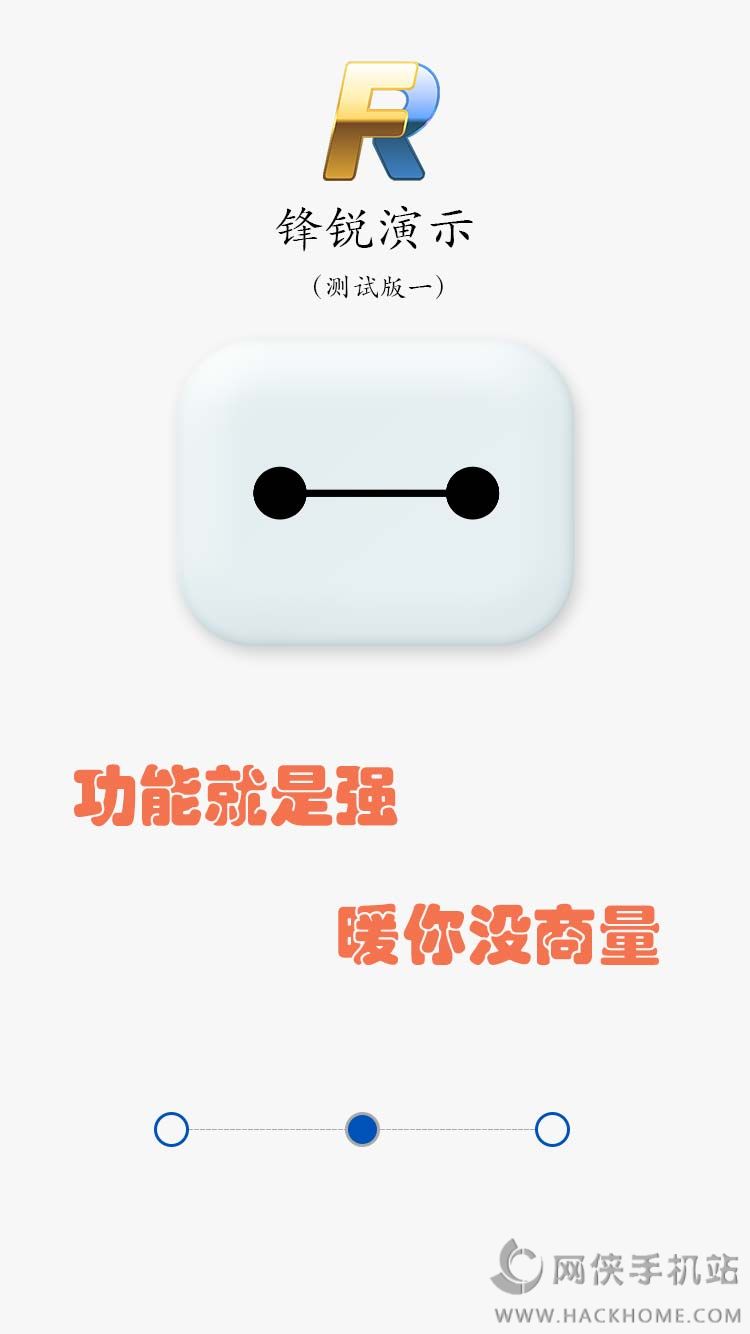Viewport: 750px width, 1334px height.
Task: Jump to the first intro page dot
Action: (x=172, y=1129)
